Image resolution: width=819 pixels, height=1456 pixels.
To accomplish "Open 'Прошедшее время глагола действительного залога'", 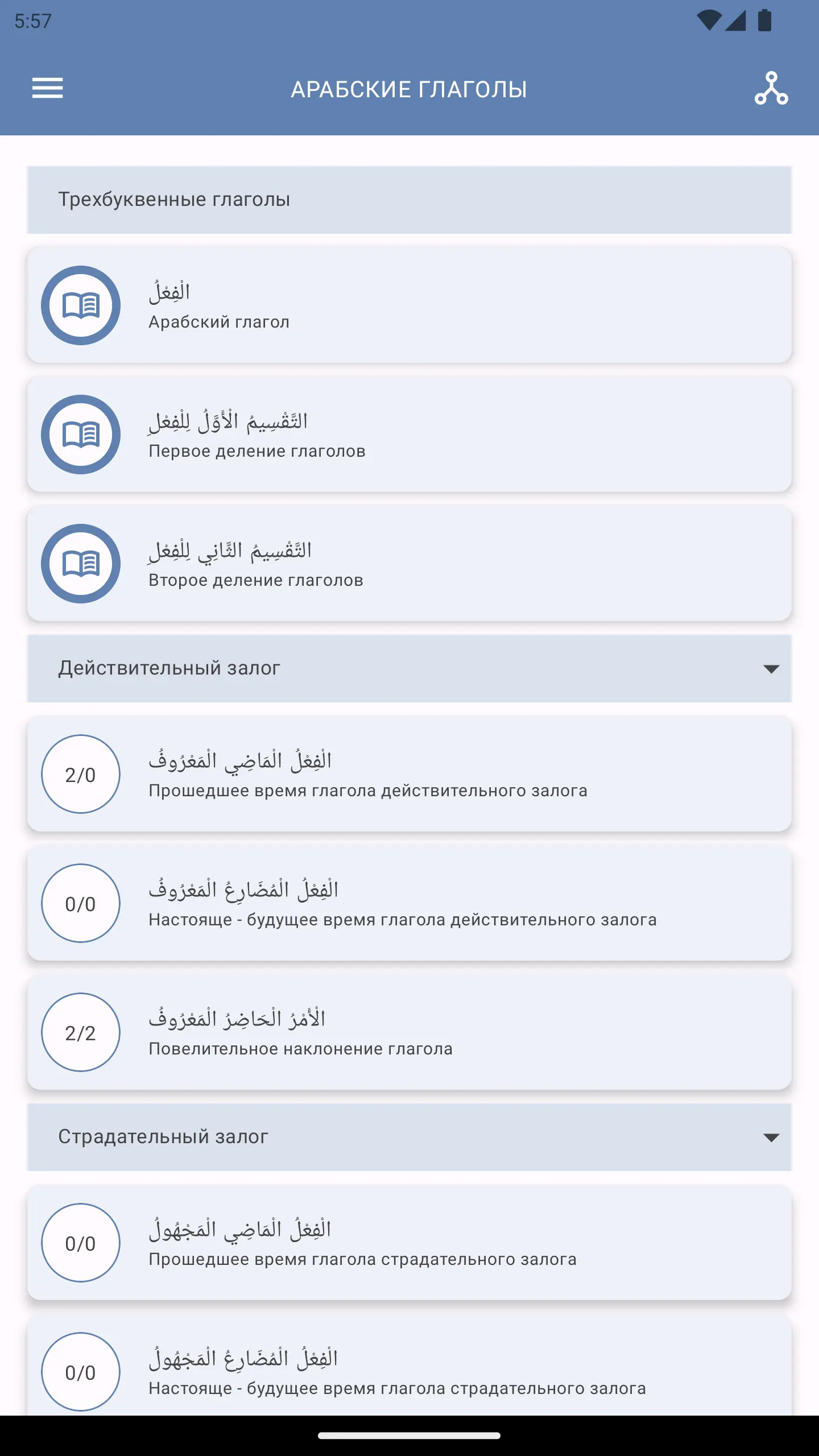I will coord(409,774).
